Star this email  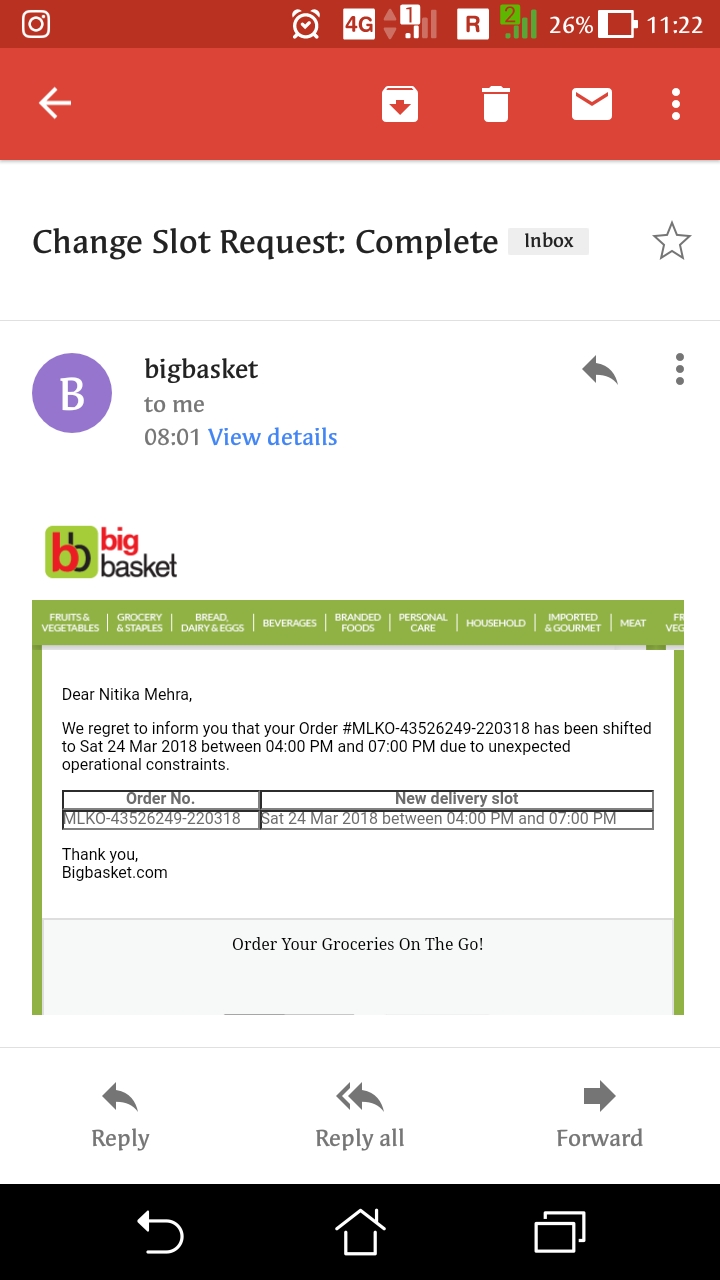point(671,241)
